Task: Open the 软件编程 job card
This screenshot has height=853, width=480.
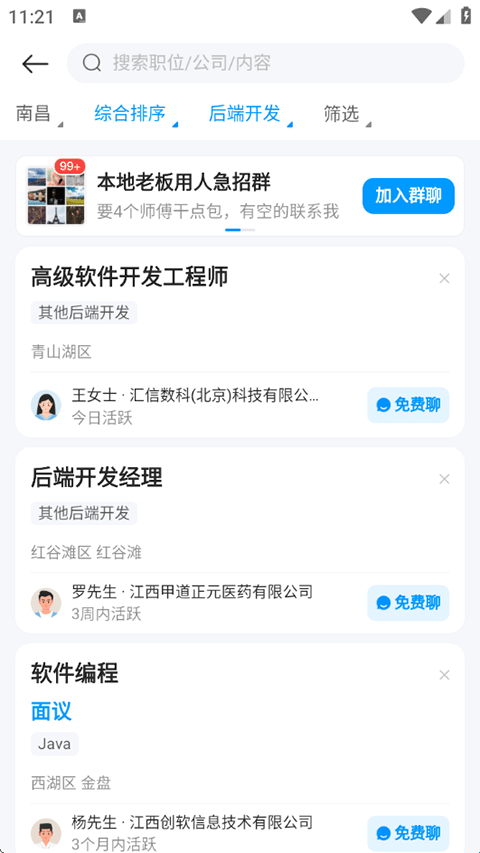Action: [x=240, y=748]
